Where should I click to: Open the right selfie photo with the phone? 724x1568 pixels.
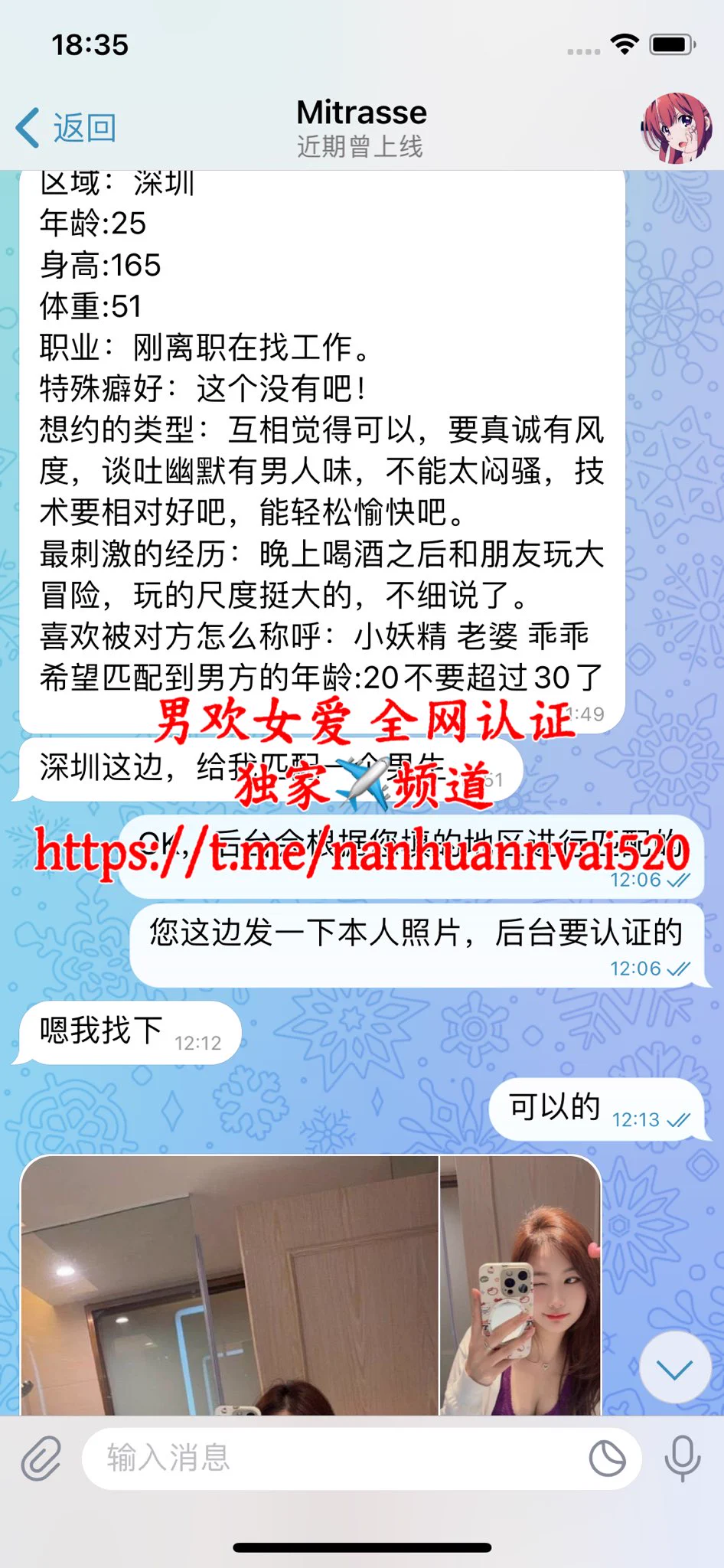520,1285
